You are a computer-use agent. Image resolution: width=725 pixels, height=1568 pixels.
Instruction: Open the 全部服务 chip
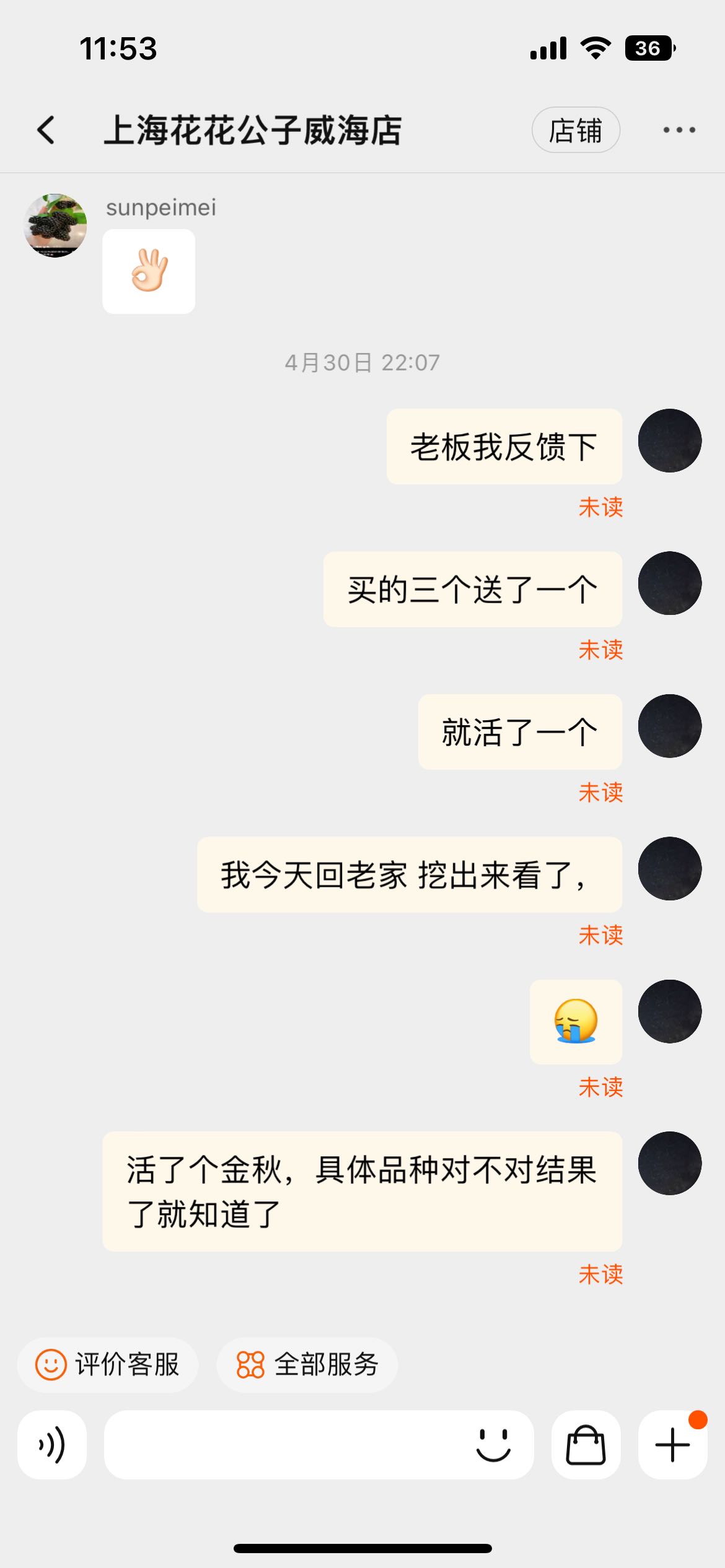point(307,1365)
